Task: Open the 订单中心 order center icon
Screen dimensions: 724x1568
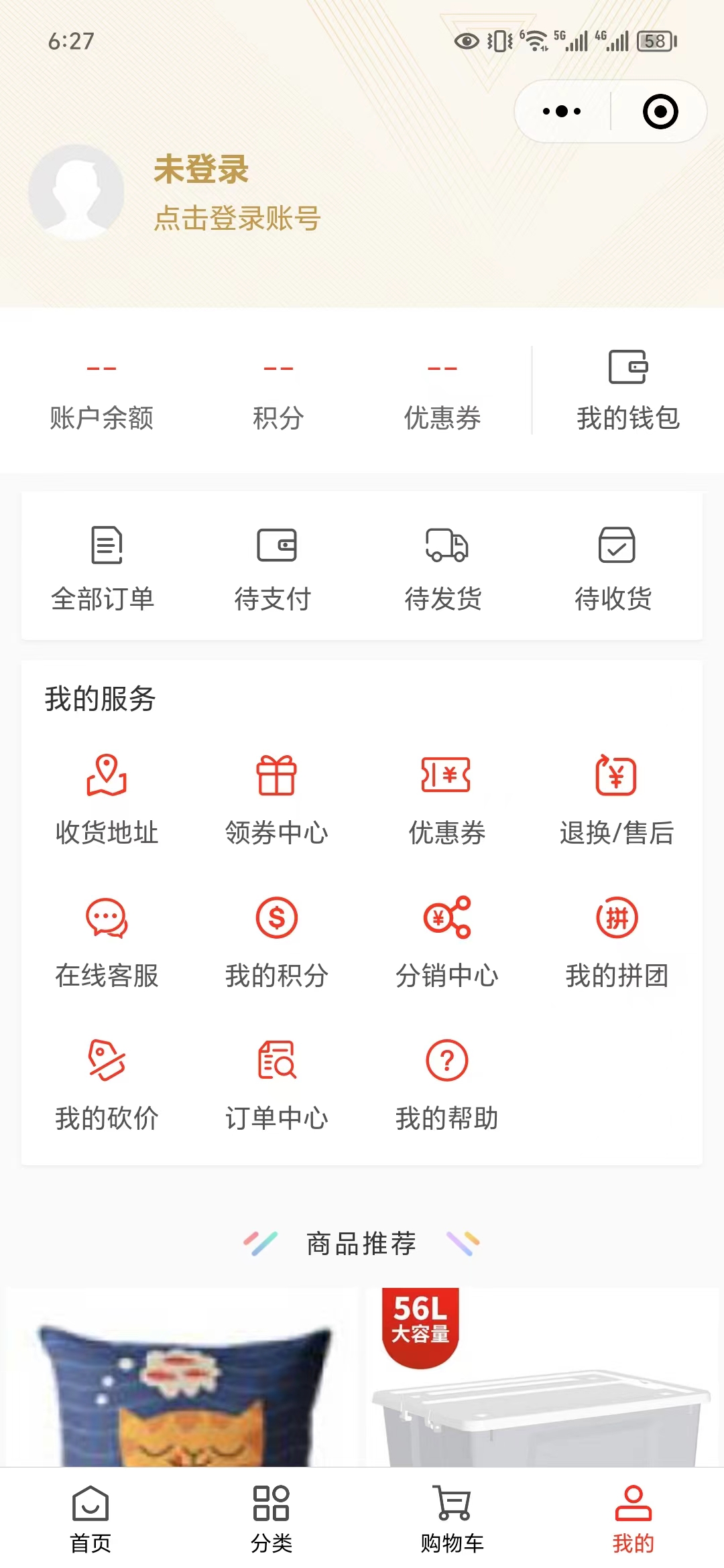Action: 276,1079
